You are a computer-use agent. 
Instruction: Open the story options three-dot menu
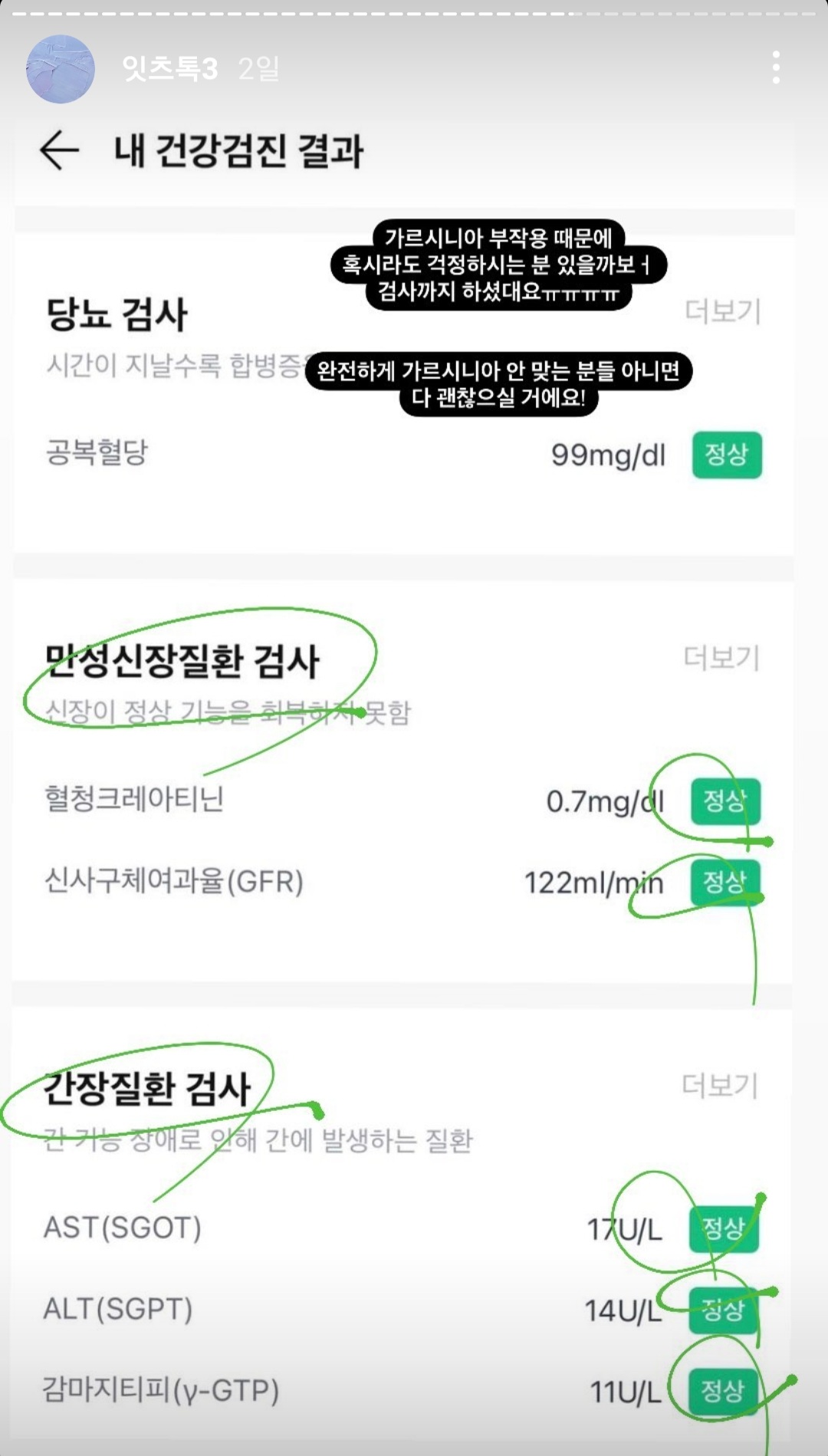(x=776, y=68)
